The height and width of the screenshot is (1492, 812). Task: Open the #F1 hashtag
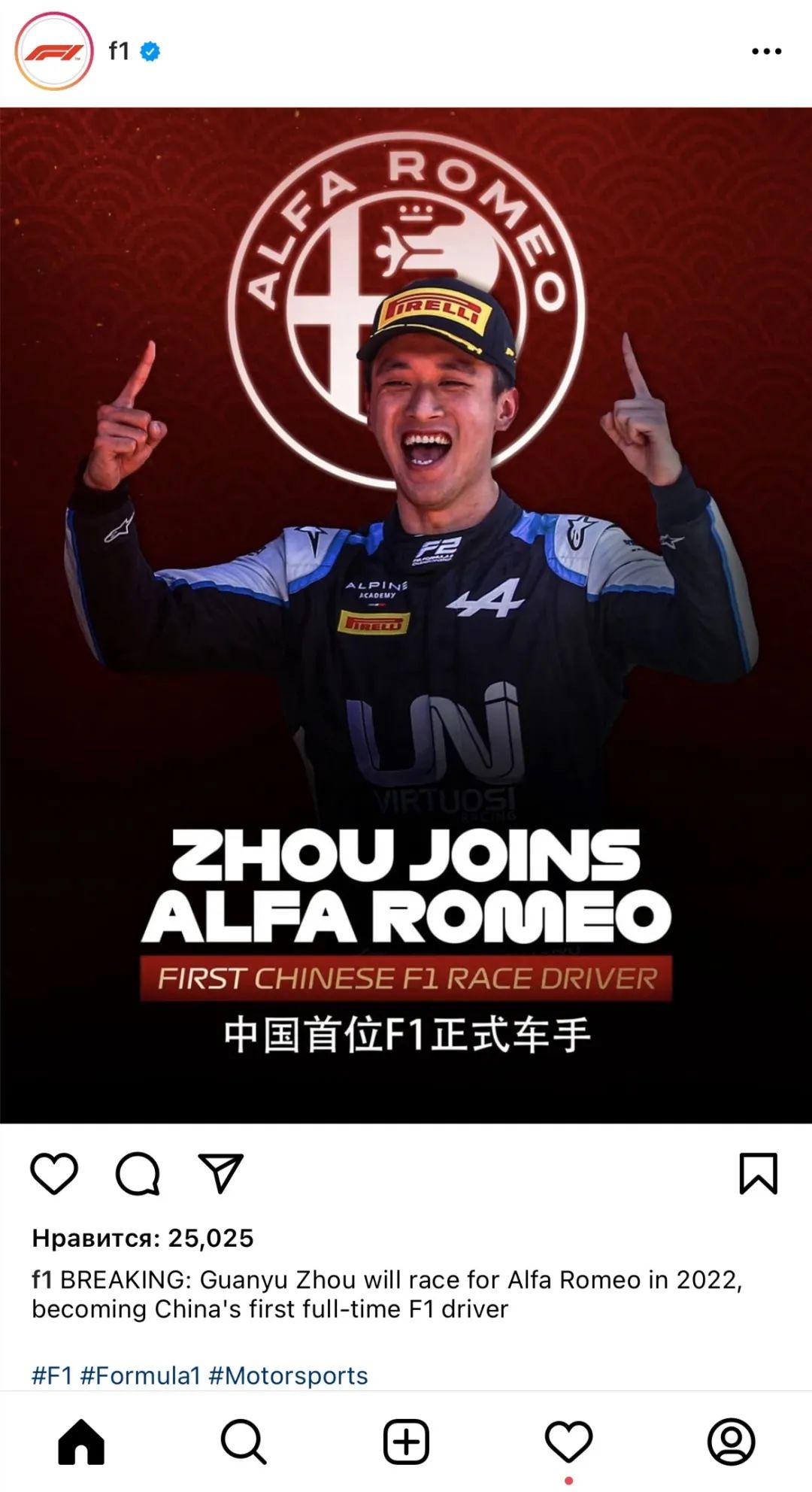coord(52,1375)
